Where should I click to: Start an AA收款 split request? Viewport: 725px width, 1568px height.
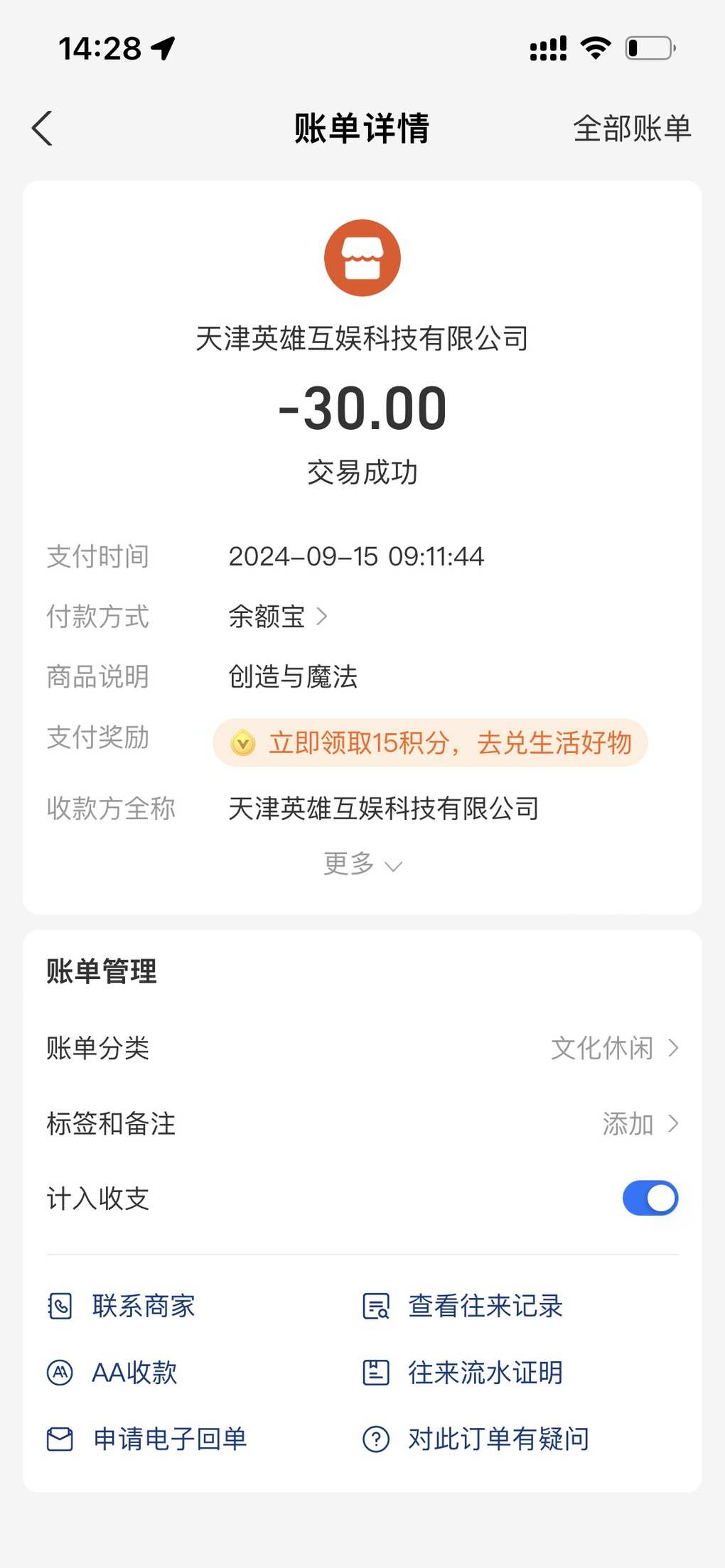(112, 1373)
